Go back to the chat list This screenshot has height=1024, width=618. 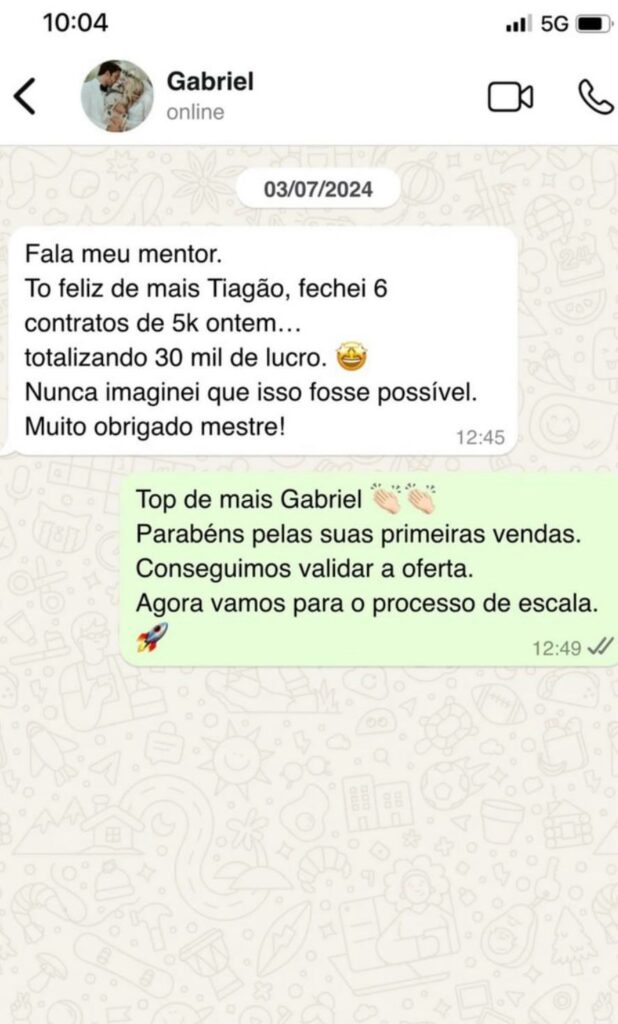click(25, 96)
